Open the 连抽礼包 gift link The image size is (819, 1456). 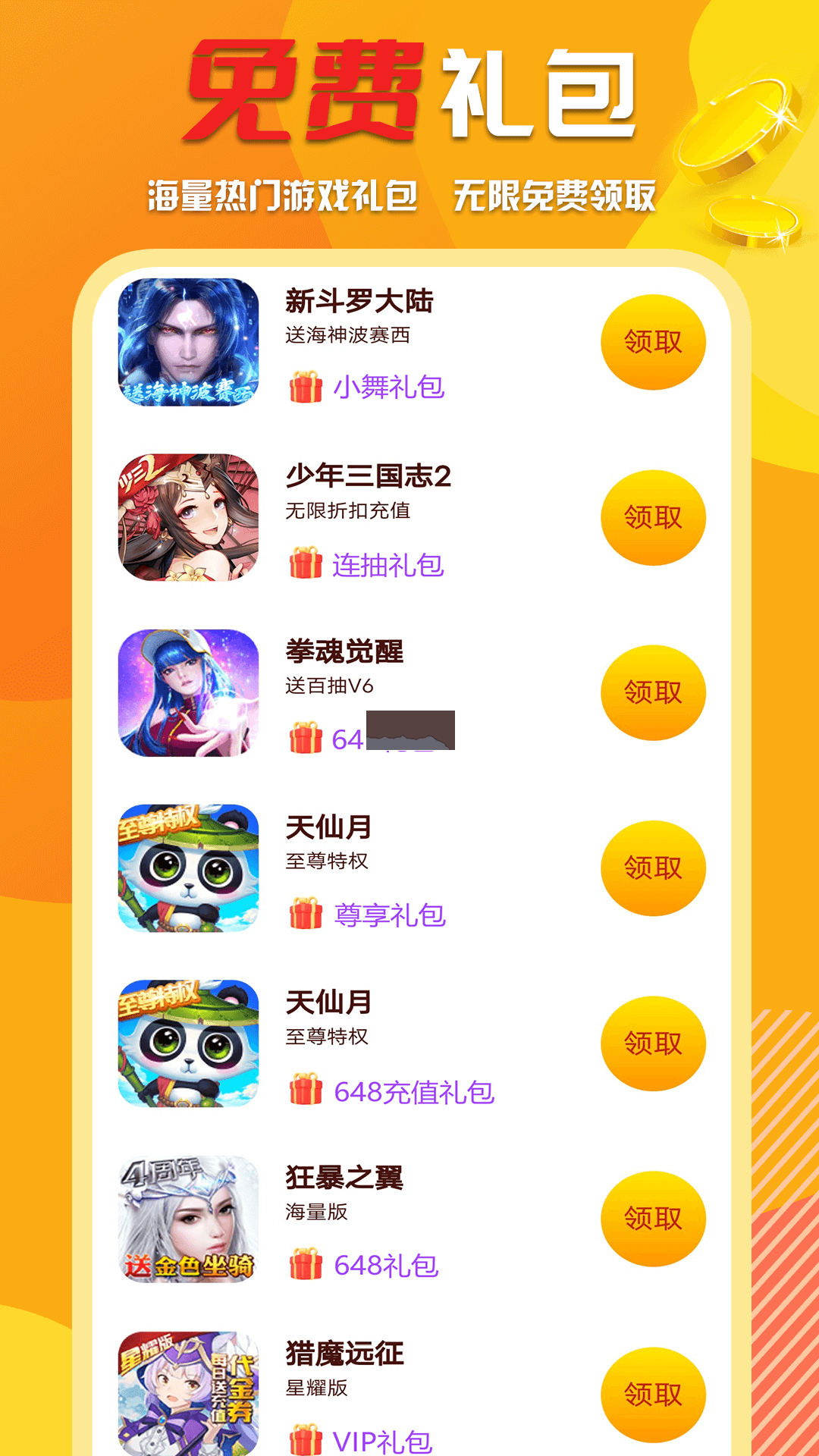389,563
